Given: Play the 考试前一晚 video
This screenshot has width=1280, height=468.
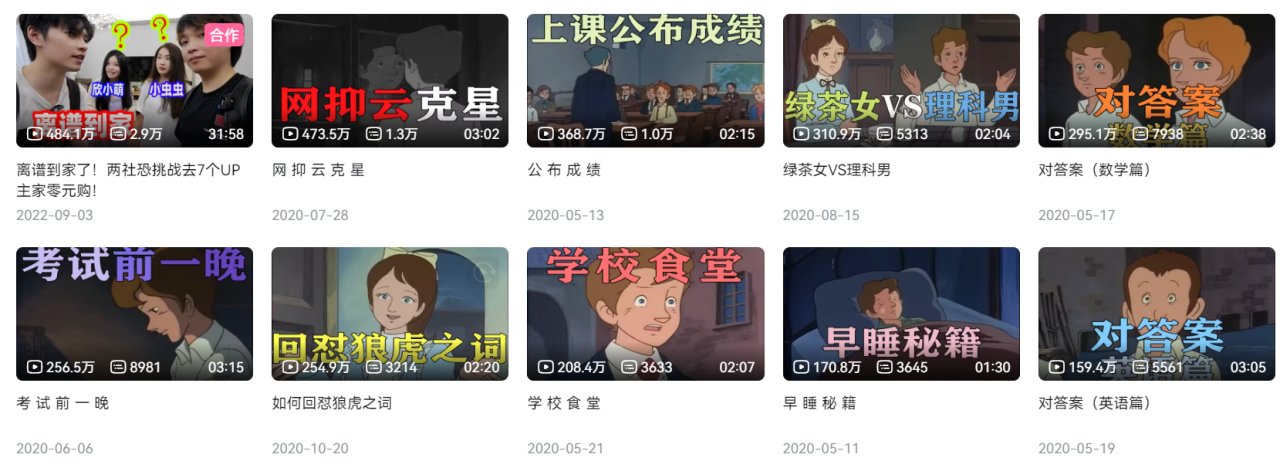Looking at the screenshot, I should (134, 313).
